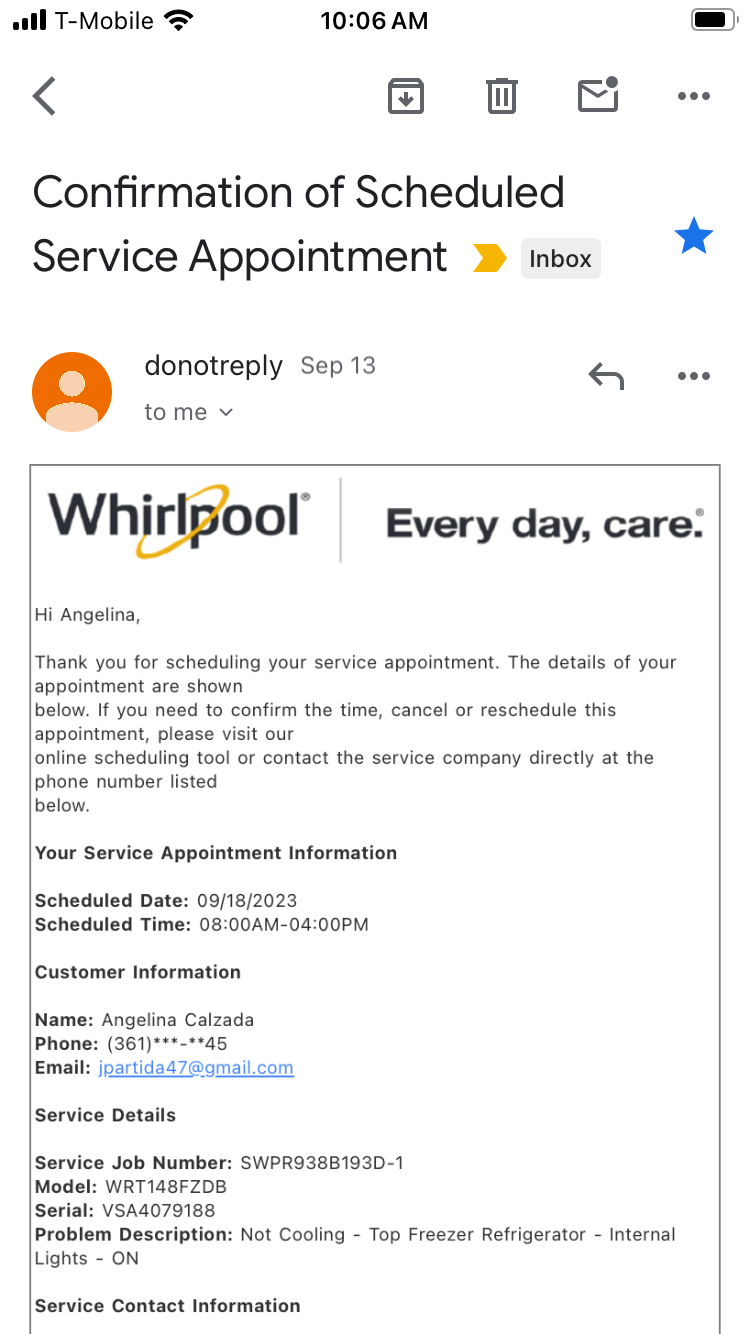The image size is (750, 1334).
Task: Go back to the inbox list
Action: pos(44,97)
